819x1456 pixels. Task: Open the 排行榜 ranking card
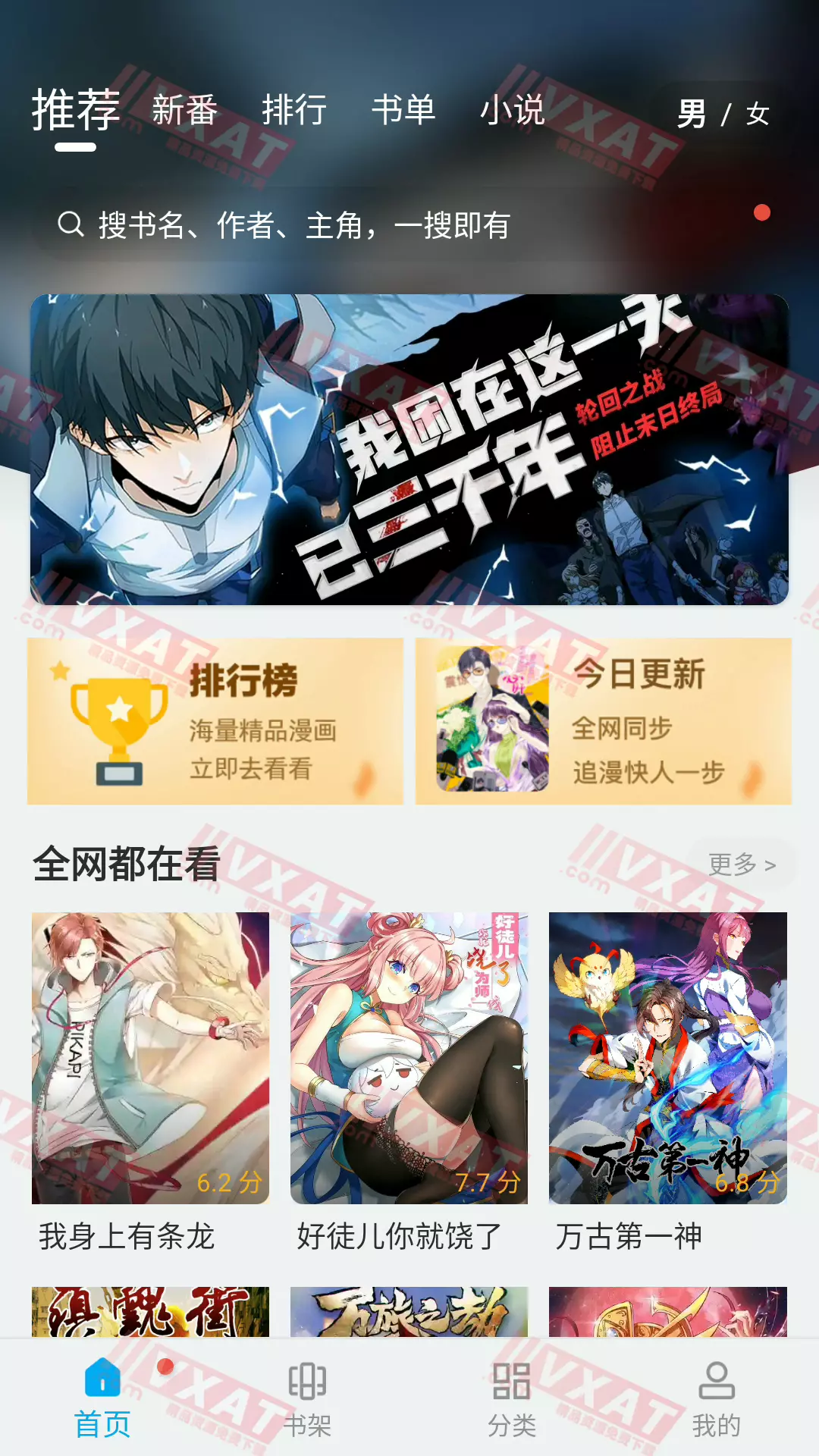coord(216,720)
